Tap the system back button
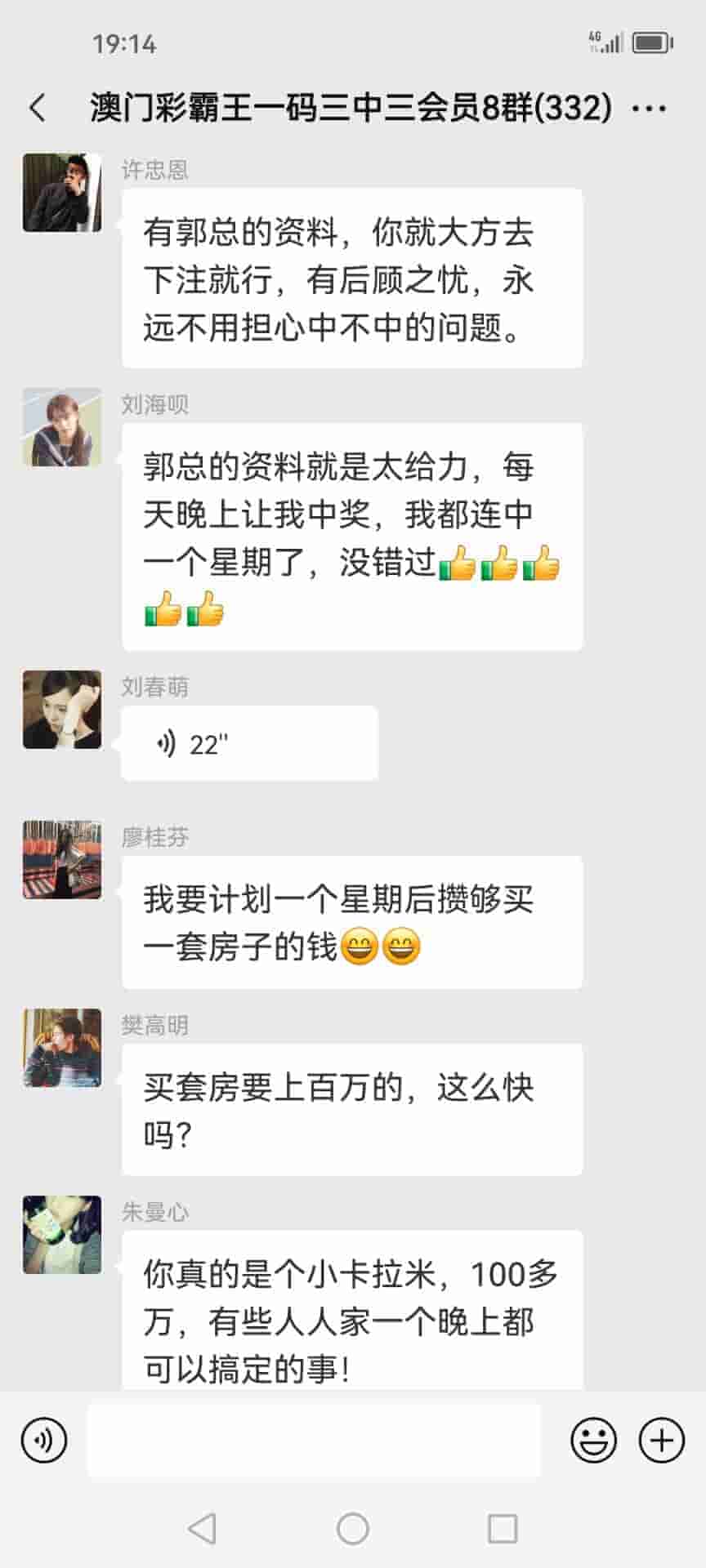706x1568 pixels. point(202,1528)
